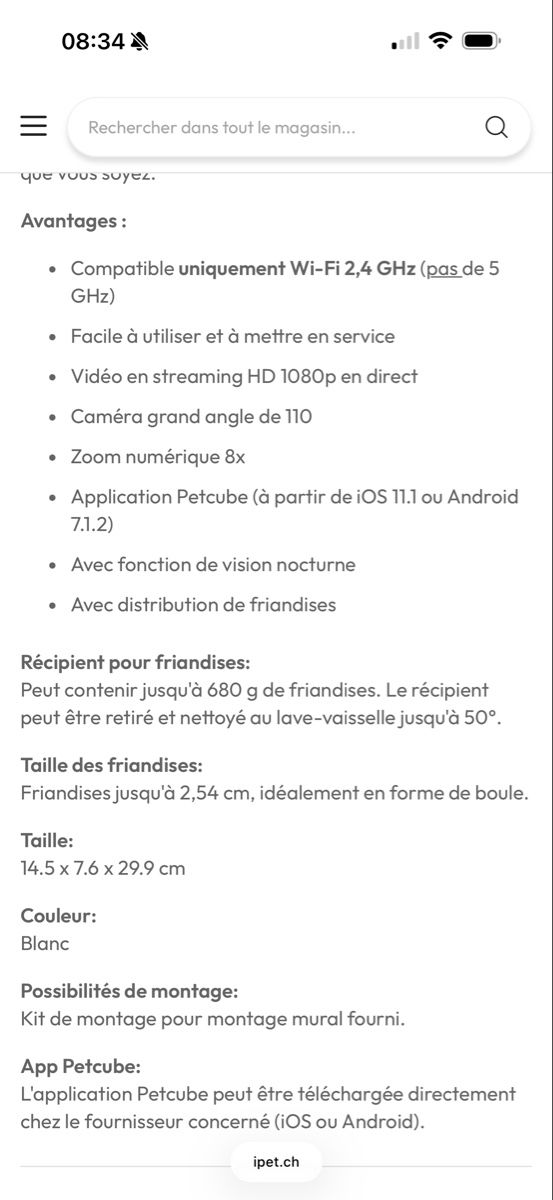This screenshot has height=1200, width=553.
Task: Tap the ipet.ch address pill
Action: [x=277, y=1162]
